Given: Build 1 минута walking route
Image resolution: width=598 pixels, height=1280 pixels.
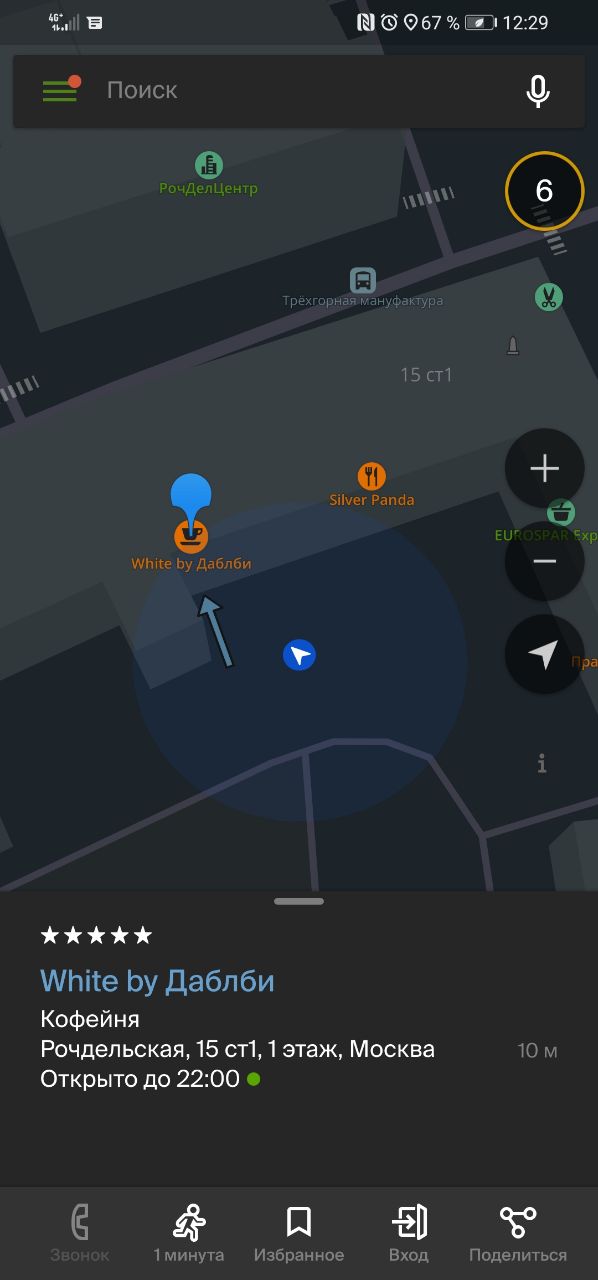Looking at the screenshot, I should coord(189,1234).
